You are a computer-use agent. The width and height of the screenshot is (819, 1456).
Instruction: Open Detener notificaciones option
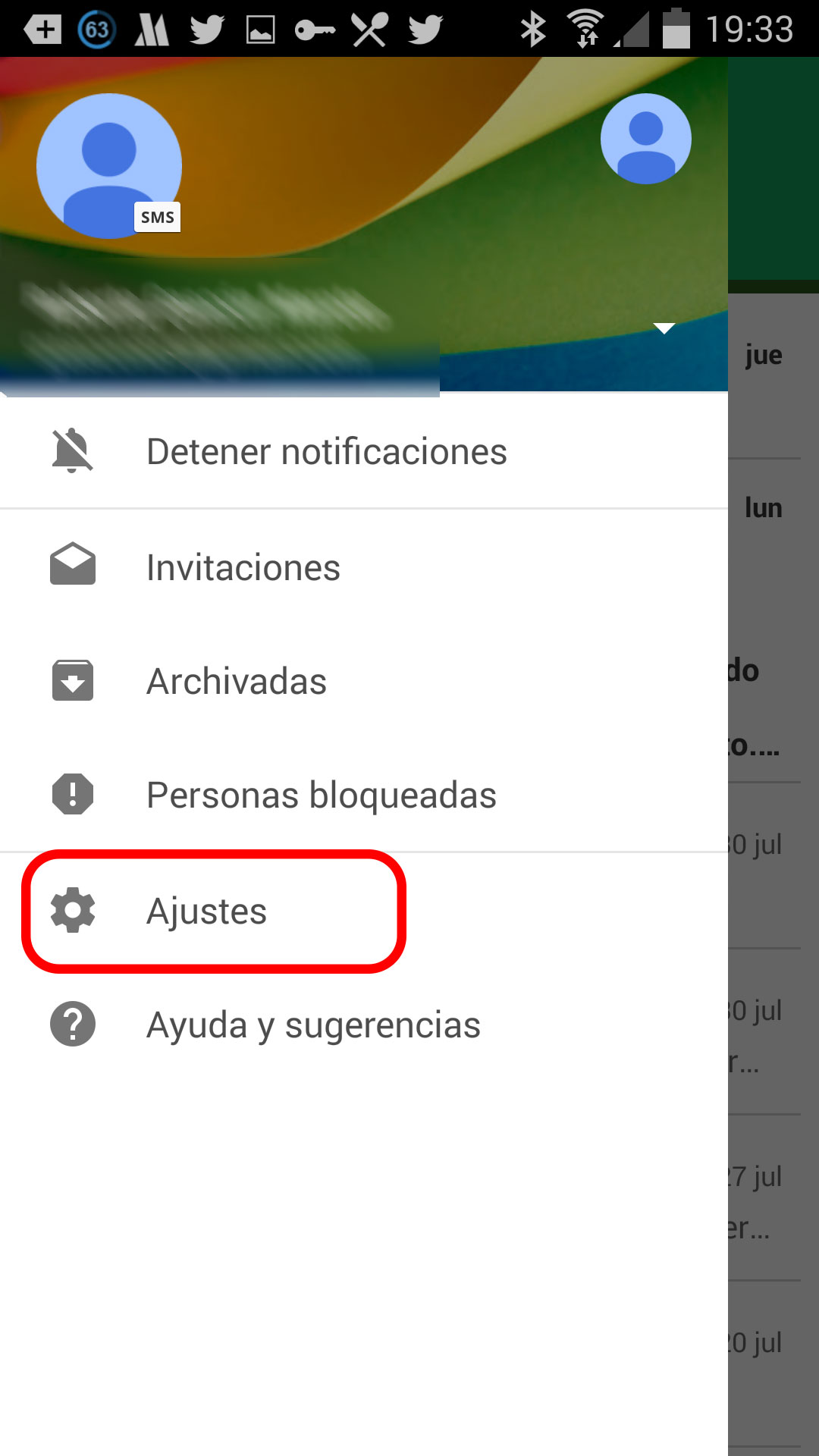[326, 452]
